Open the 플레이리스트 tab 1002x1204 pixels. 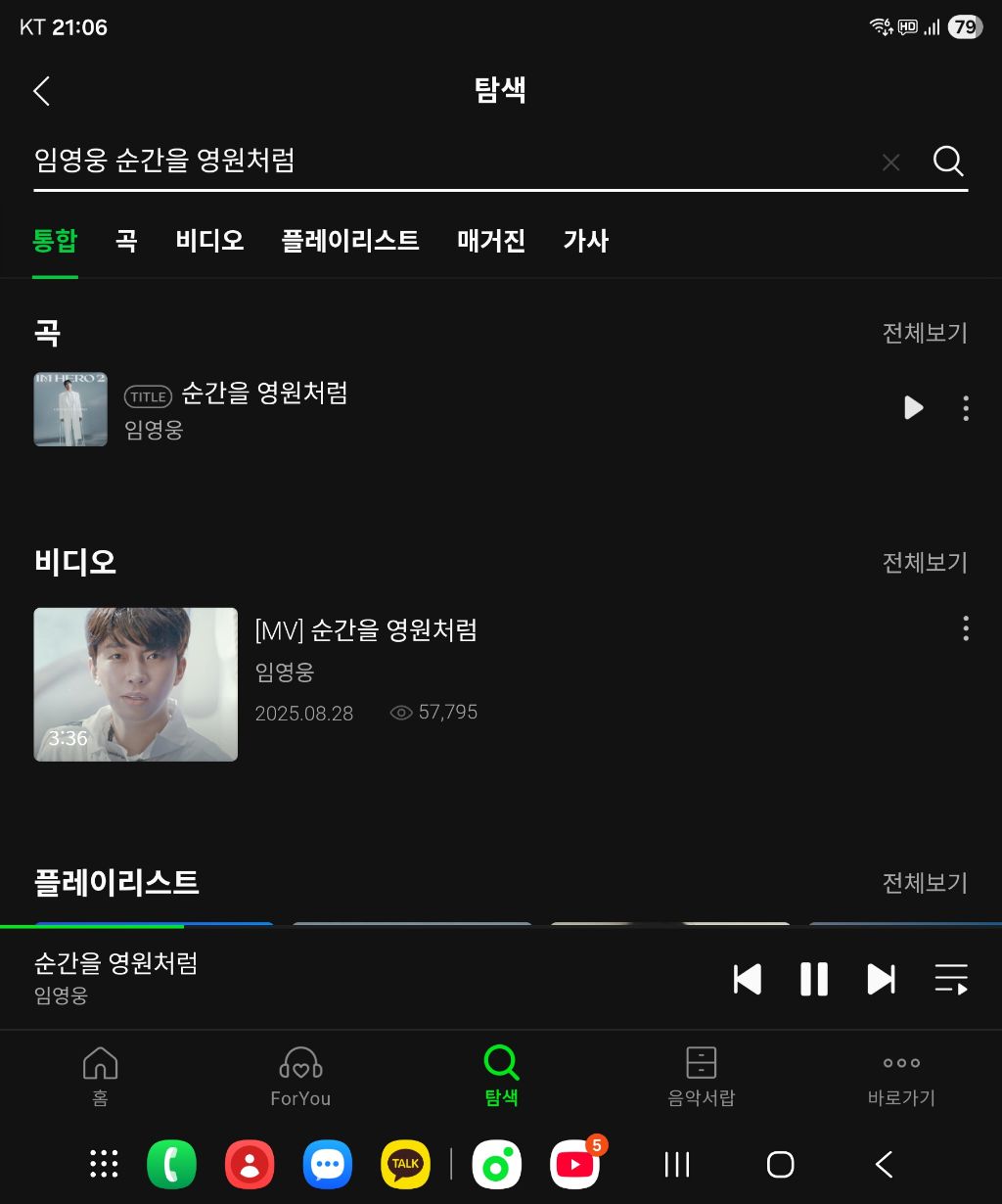[350, 241]
